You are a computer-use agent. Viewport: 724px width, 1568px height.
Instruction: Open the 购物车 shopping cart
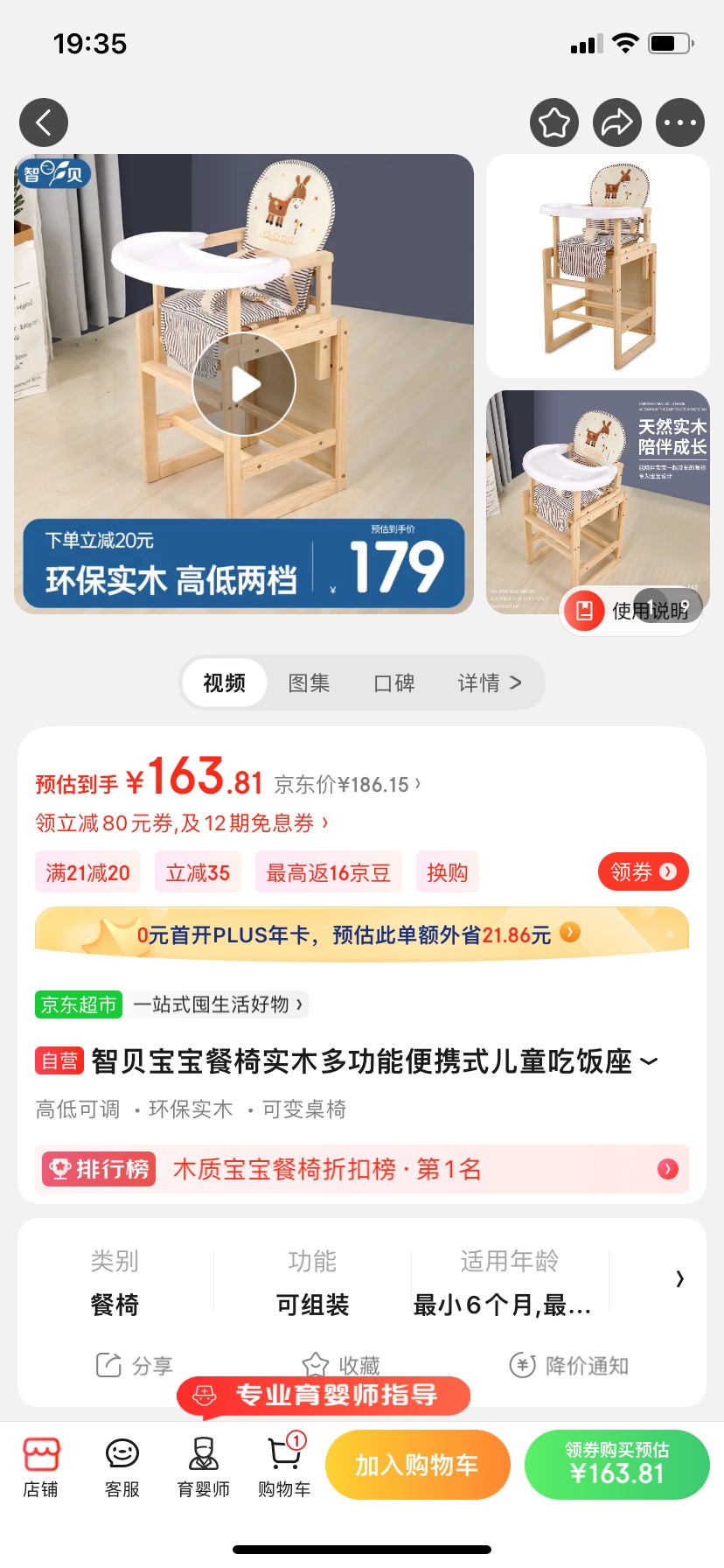(284, 1465)
